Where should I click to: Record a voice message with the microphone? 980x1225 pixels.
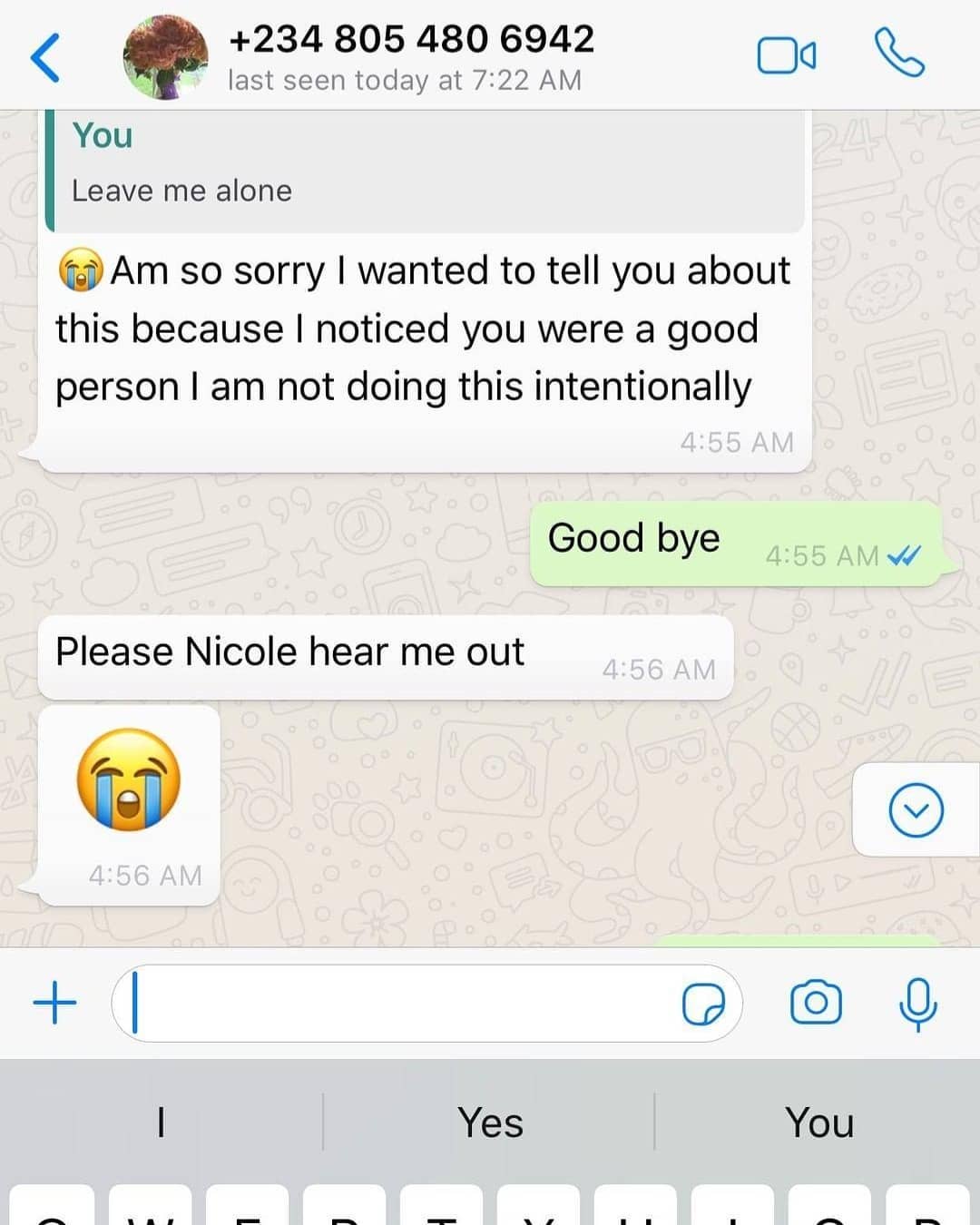pyautogui.click(x=917, y=1003)
